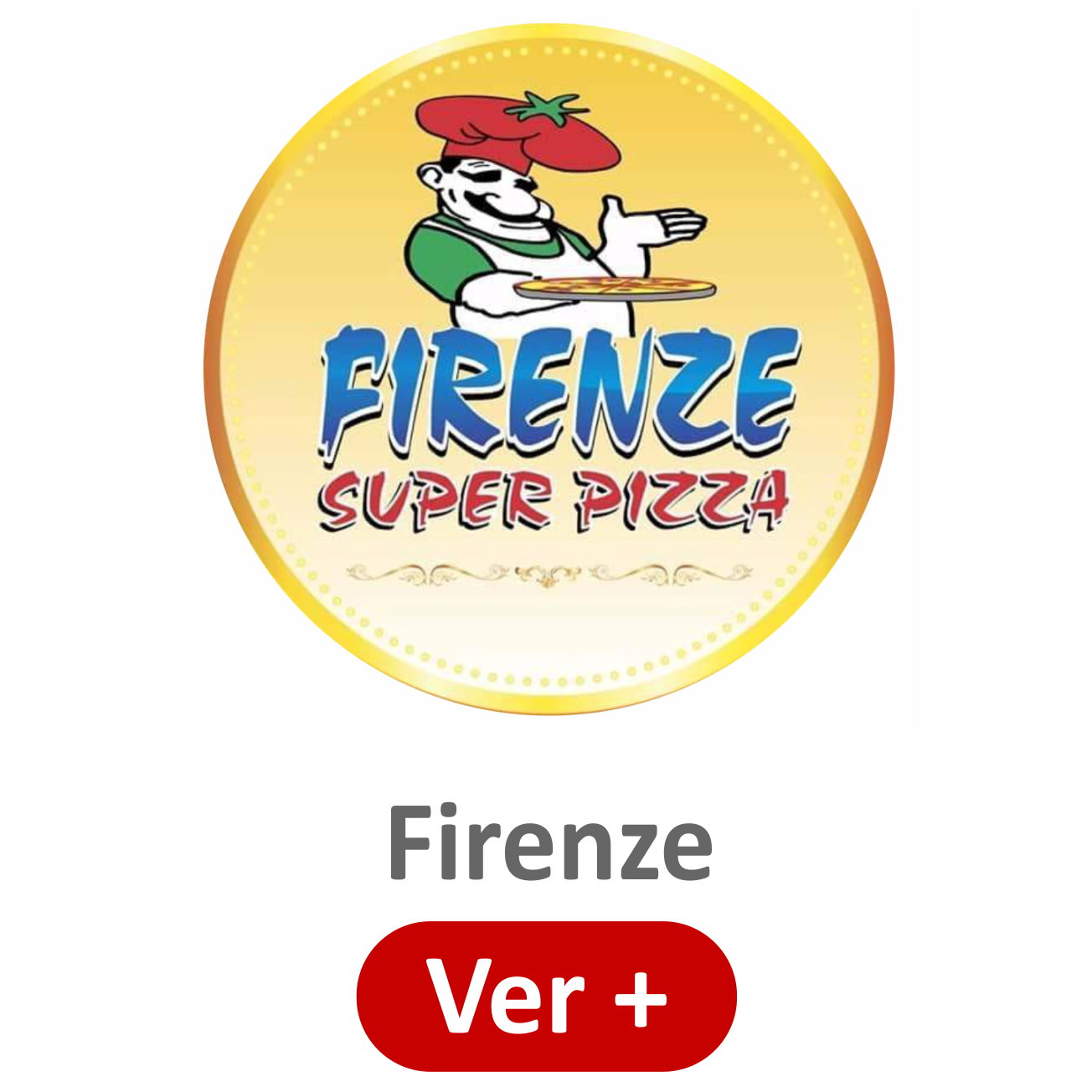
Task: Tap the Ver + button
Action: [x=546, y=996]
